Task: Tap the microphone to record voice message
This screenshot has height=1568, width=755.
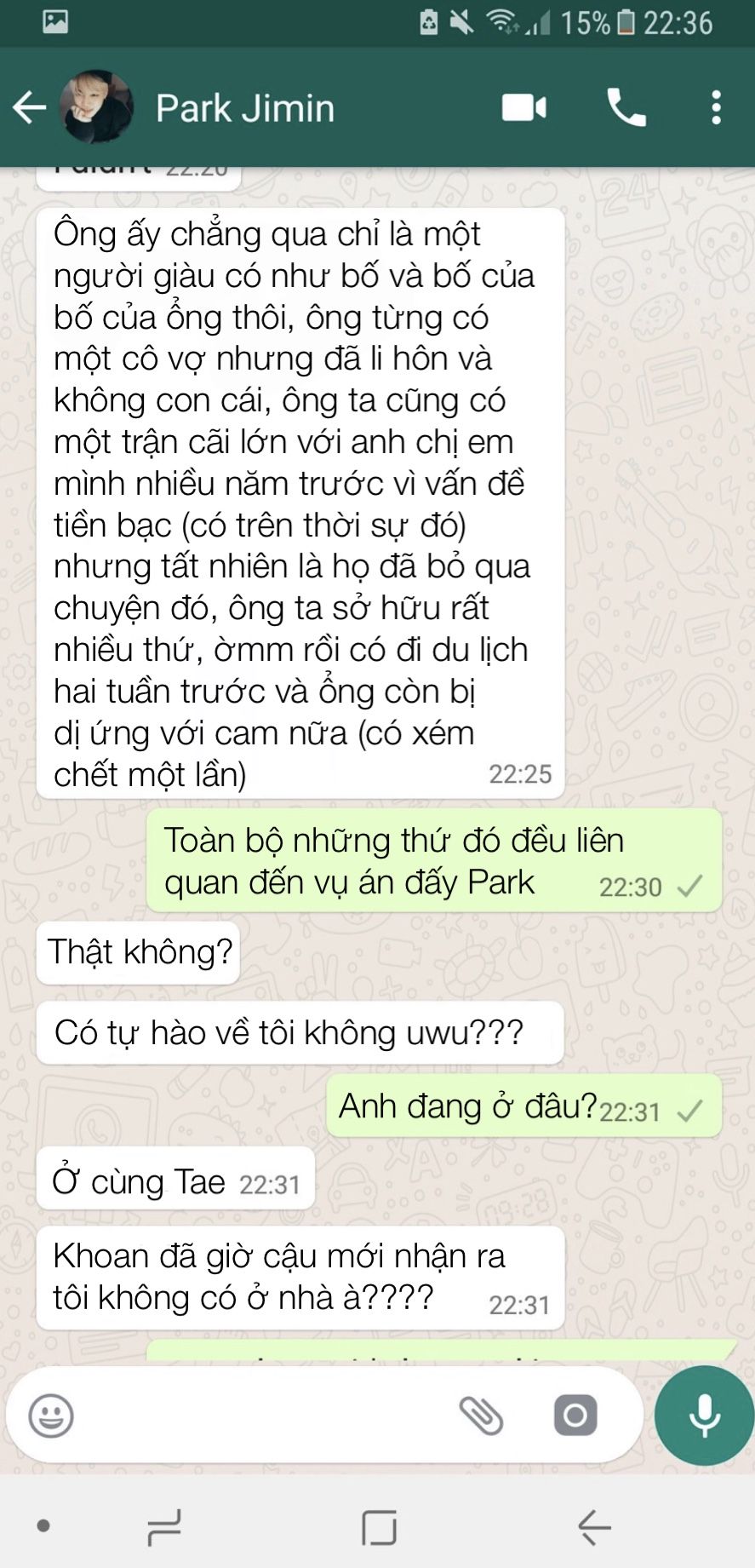Action: (x=704, y=1416)
